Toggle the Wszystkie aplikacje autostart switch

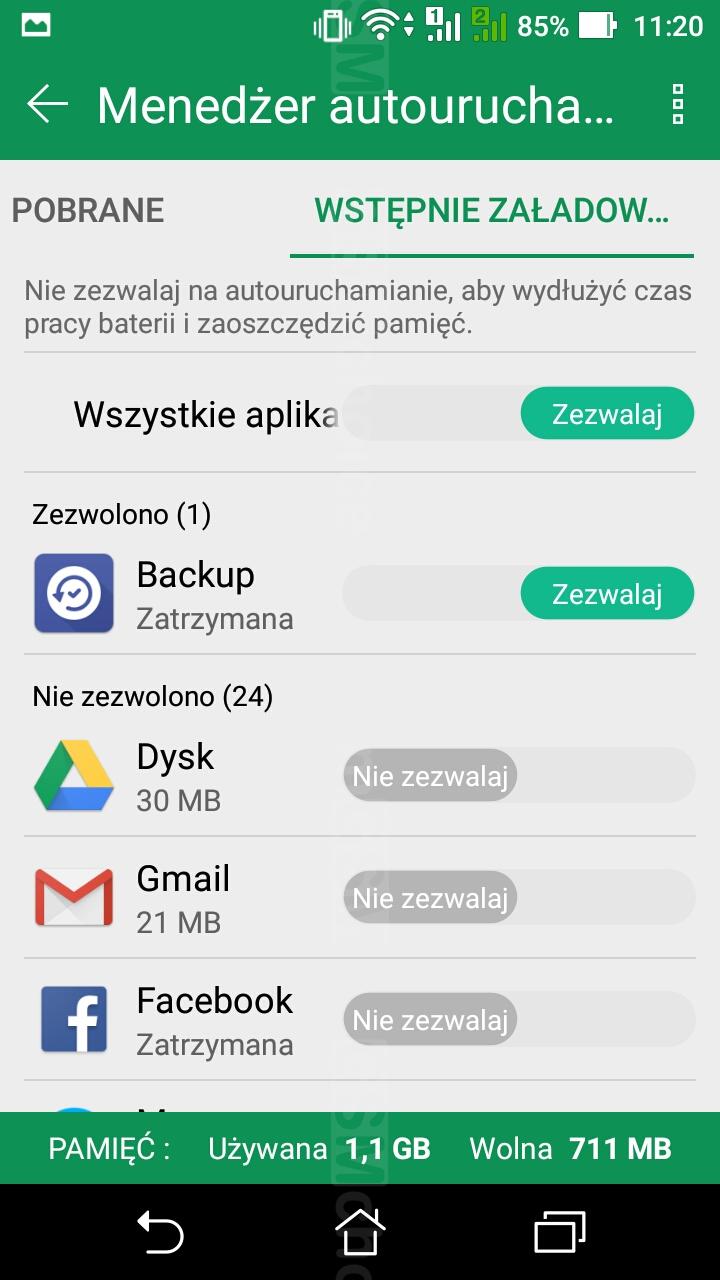[518, 413]
